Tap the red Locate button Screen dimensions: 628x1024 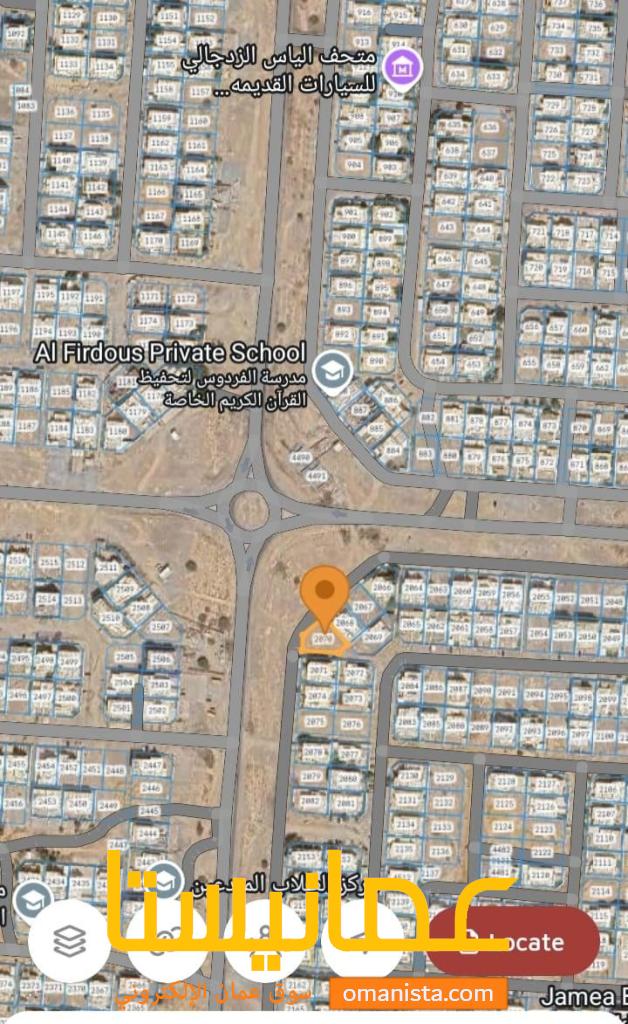pyautogui.click(x=512, y=941)
